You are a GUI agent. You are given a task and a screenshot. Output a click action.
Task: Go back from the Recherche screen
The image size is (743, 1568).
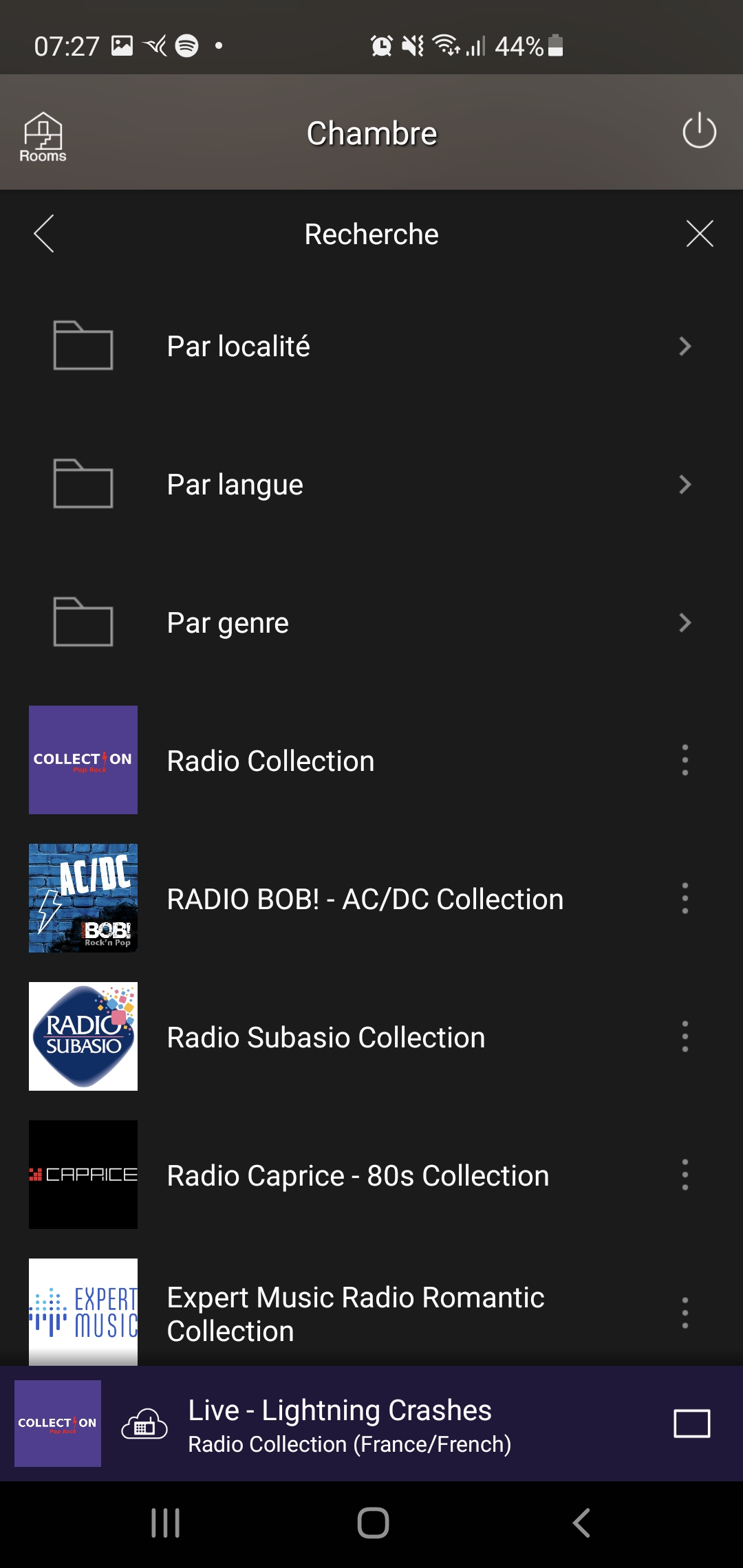pos(44,234)
